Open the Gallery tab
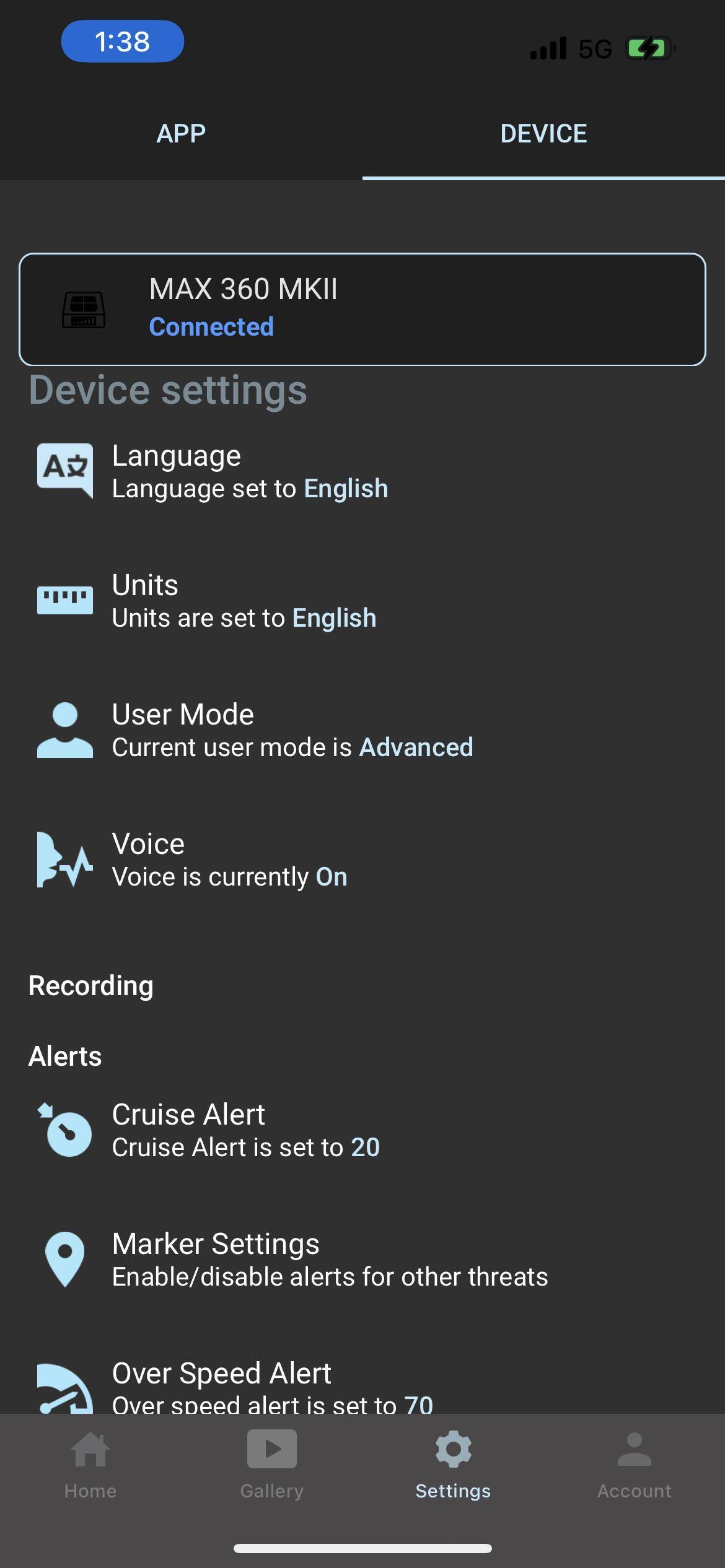 (272, 1465)
